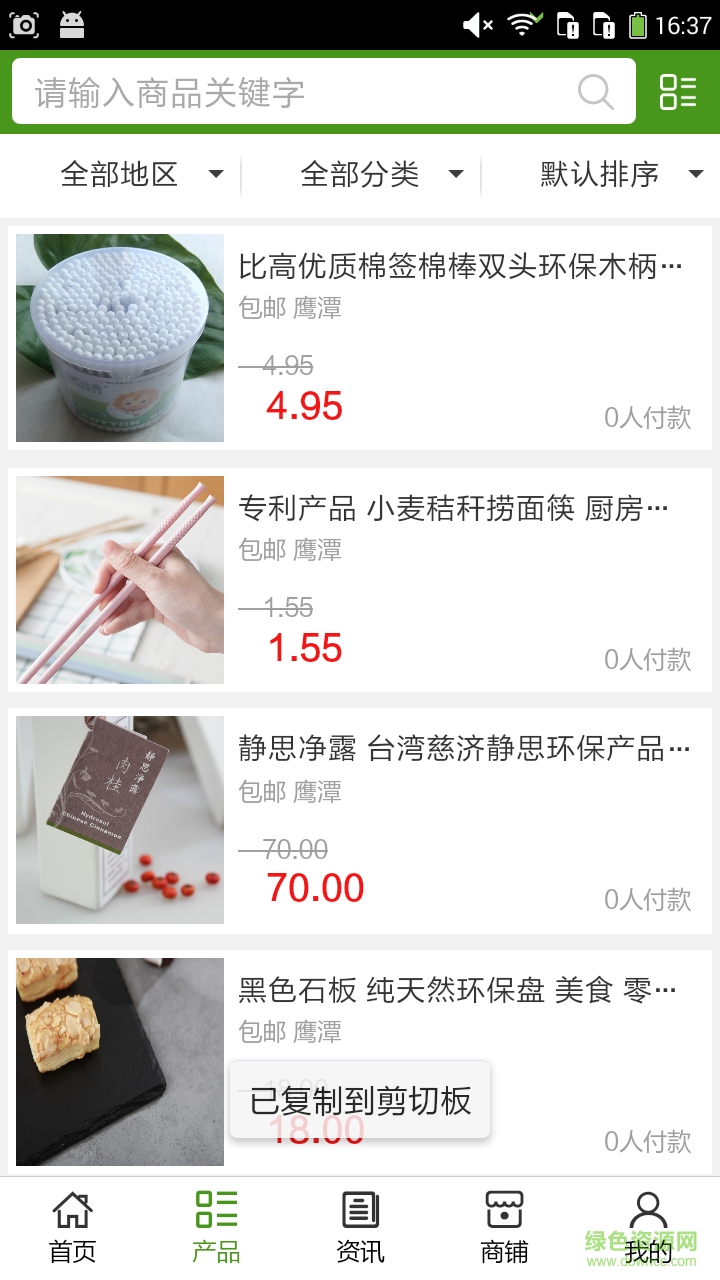Open the category grid icon beside search bar
720x1280 pixels.
pyautogui.click(x=676, y=91)
